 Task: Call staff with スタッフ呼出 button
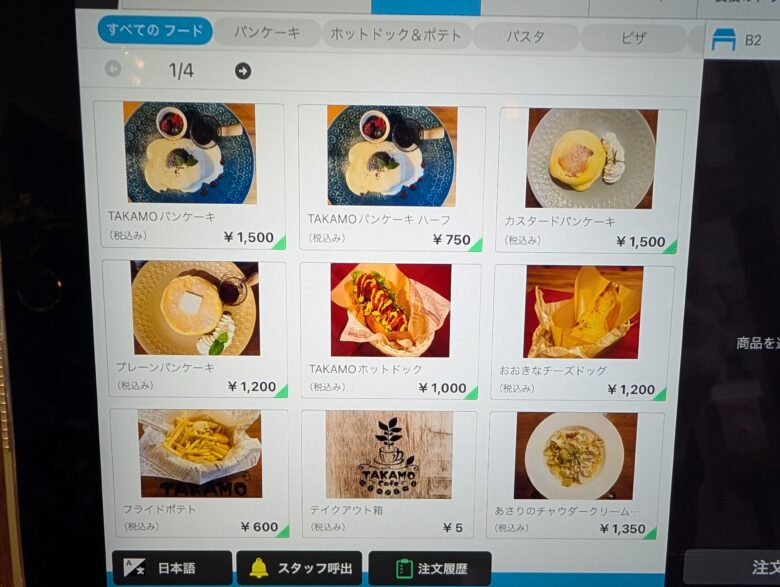pos(300,568)
